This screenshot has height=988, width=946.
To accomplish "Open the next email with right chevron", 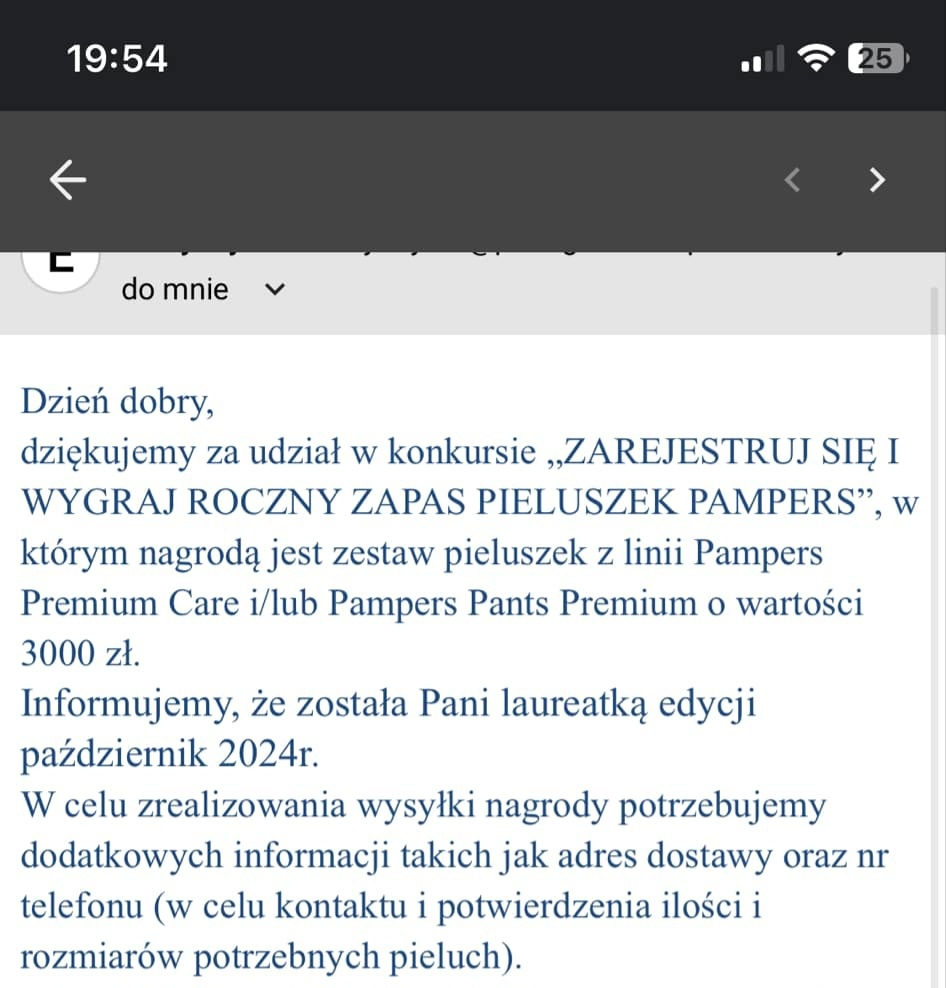I will 877,180.
